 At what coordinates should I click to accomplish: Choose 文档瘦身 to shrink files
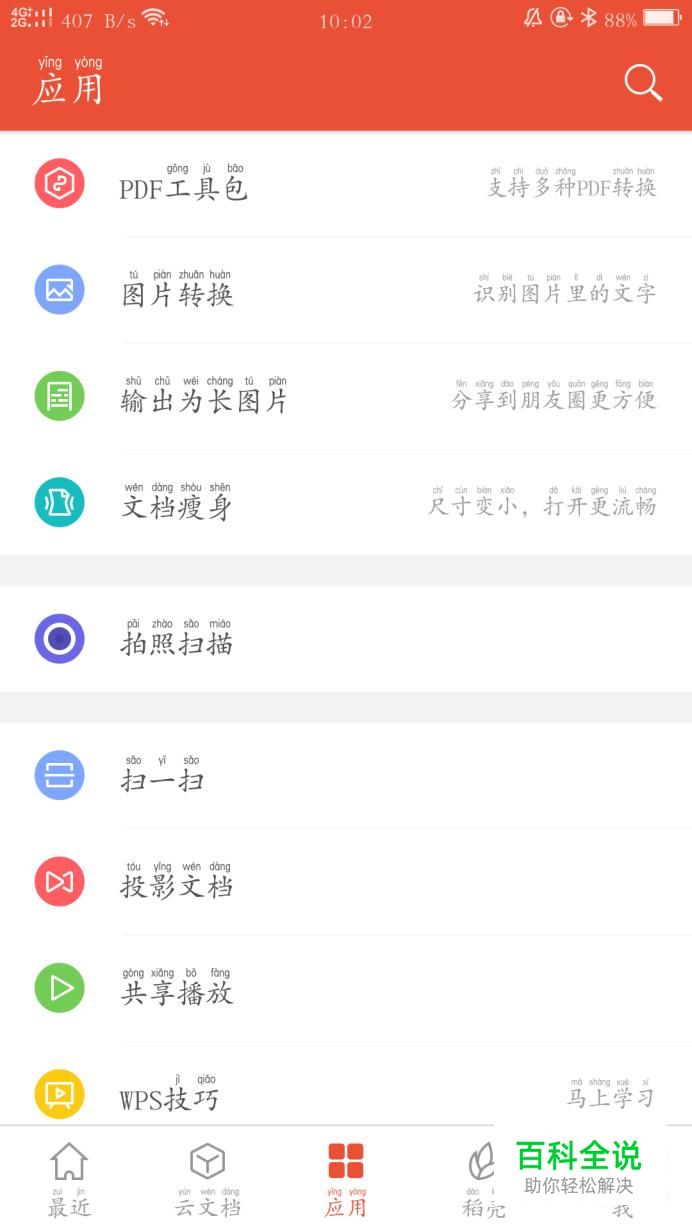click(177, 506)
